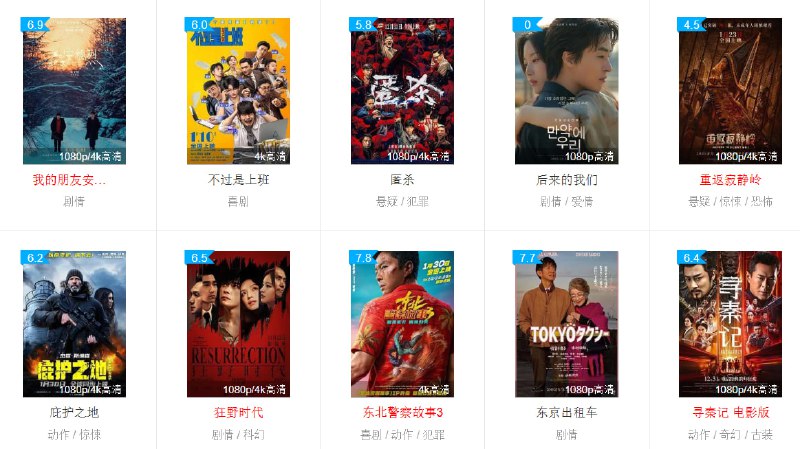Open the 后来的我们 movie card
The width and height of the screenshot is (800, 449).
(566, 91)
